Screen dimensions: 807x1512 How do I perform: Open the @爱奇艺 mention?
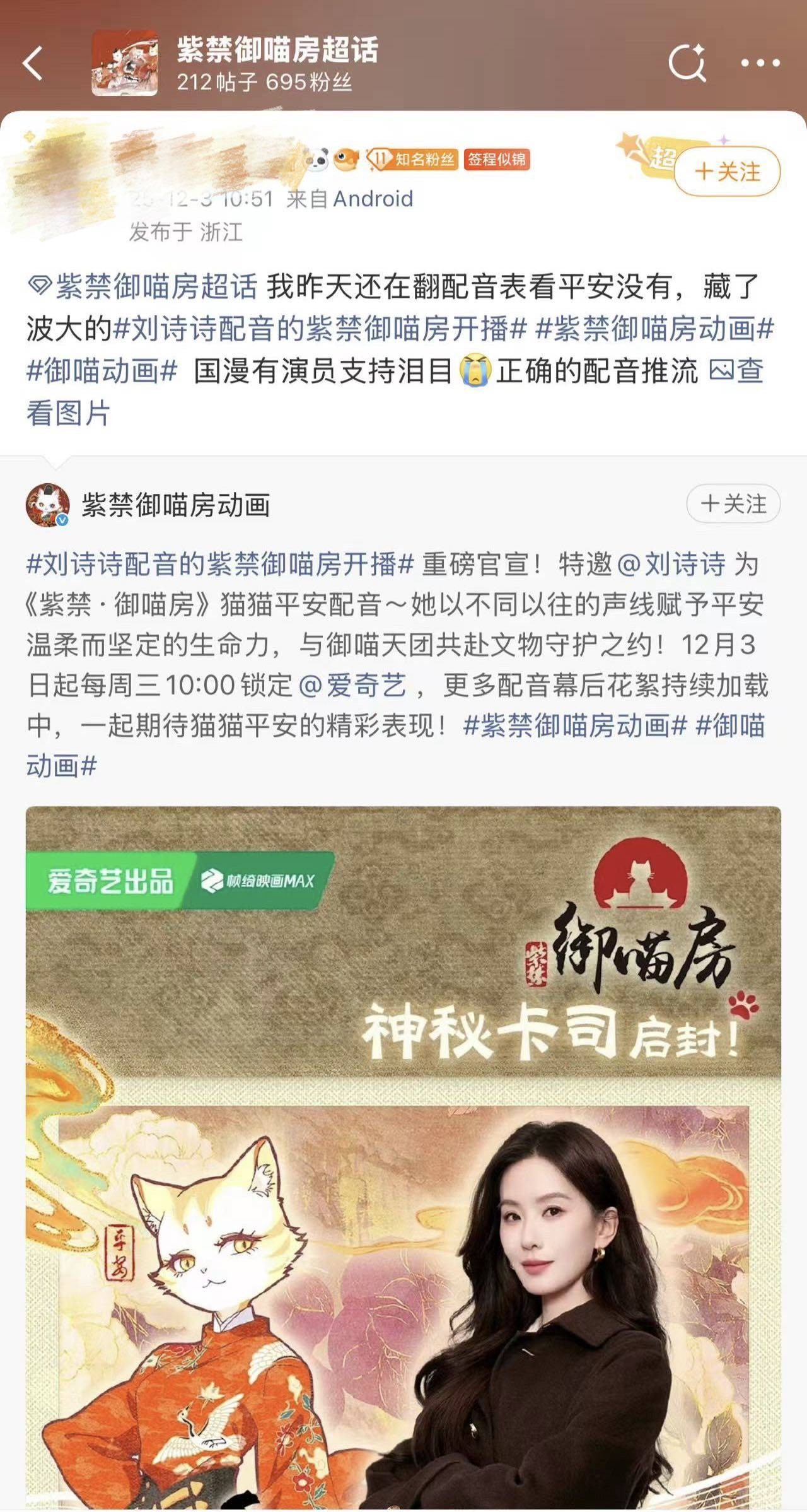tap(353, 686)
